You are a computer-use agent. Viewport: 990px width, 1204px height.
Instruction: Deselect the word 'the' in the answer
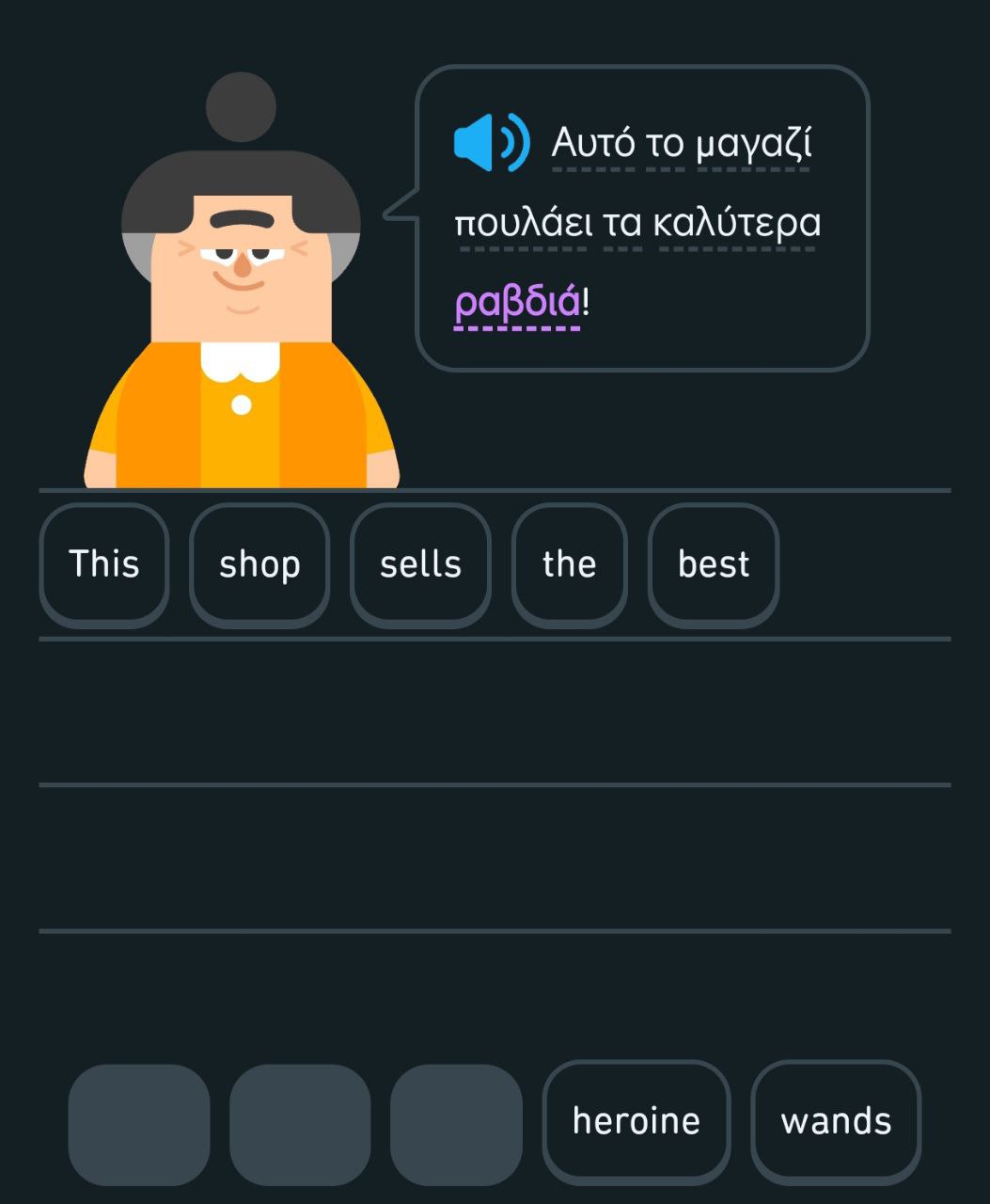569,564
